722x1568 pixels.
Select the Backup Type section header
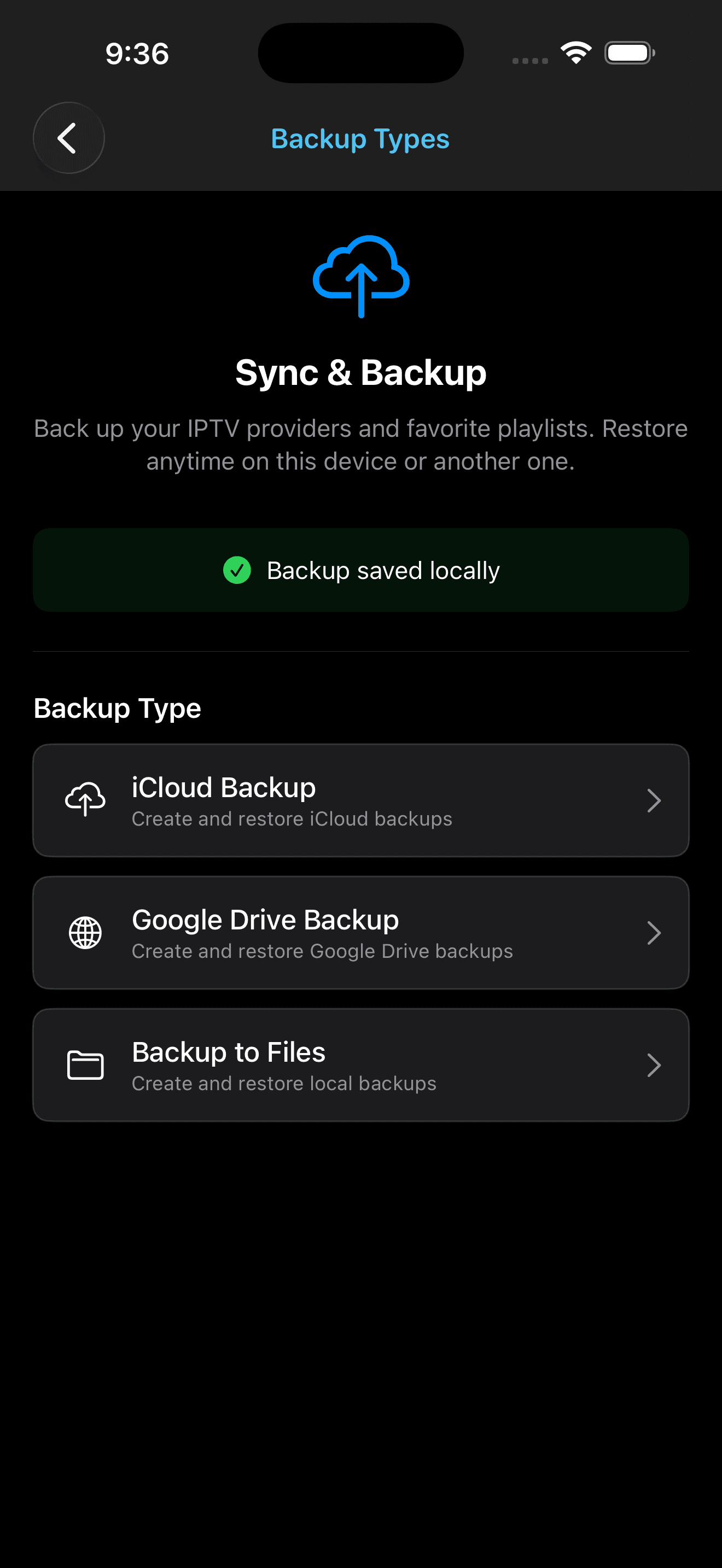[117, 708]
